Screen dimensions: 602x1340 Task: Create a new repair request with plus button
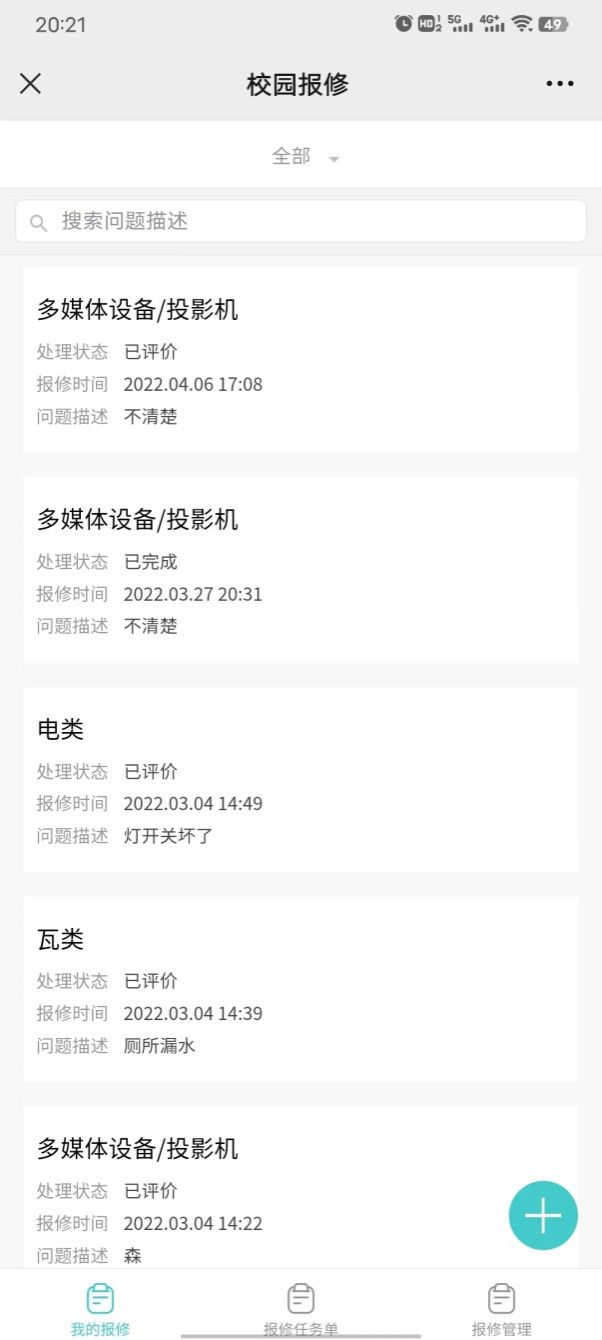543,1215
